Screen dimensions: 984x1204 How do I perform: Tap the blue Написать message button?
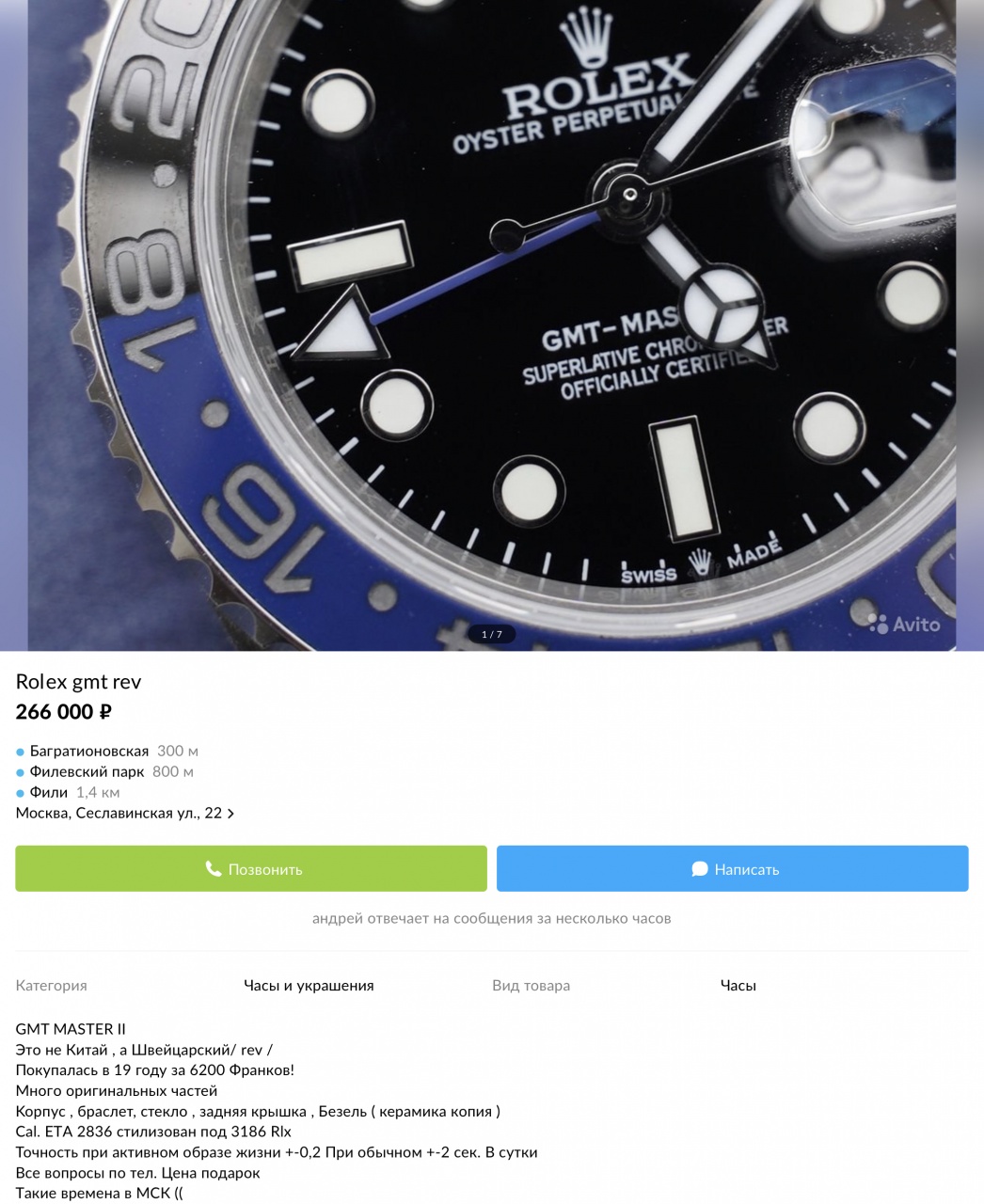click(x=732, y=869)
